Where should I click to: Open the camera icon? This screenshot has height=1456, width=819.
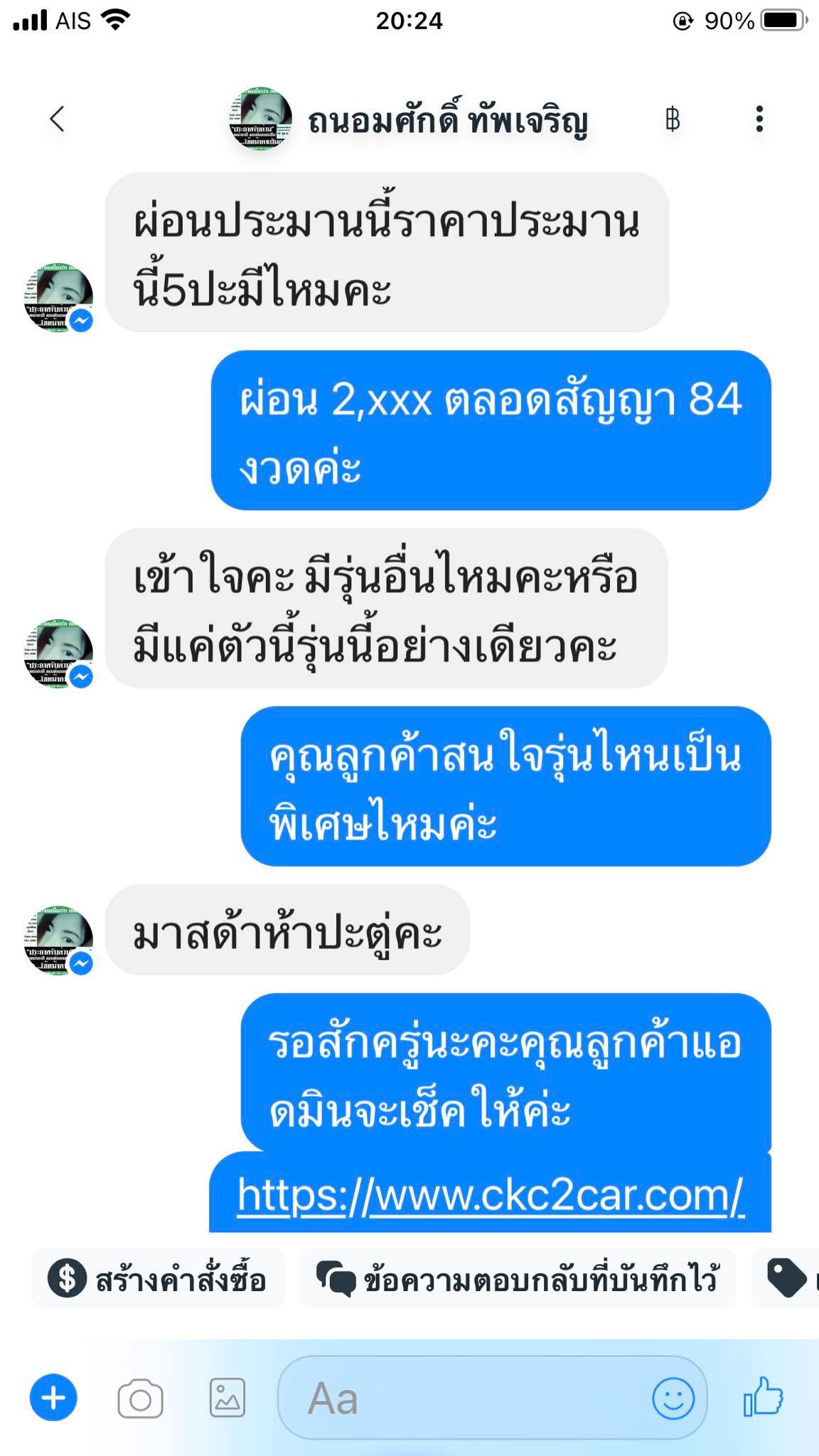coord(140,1399)
